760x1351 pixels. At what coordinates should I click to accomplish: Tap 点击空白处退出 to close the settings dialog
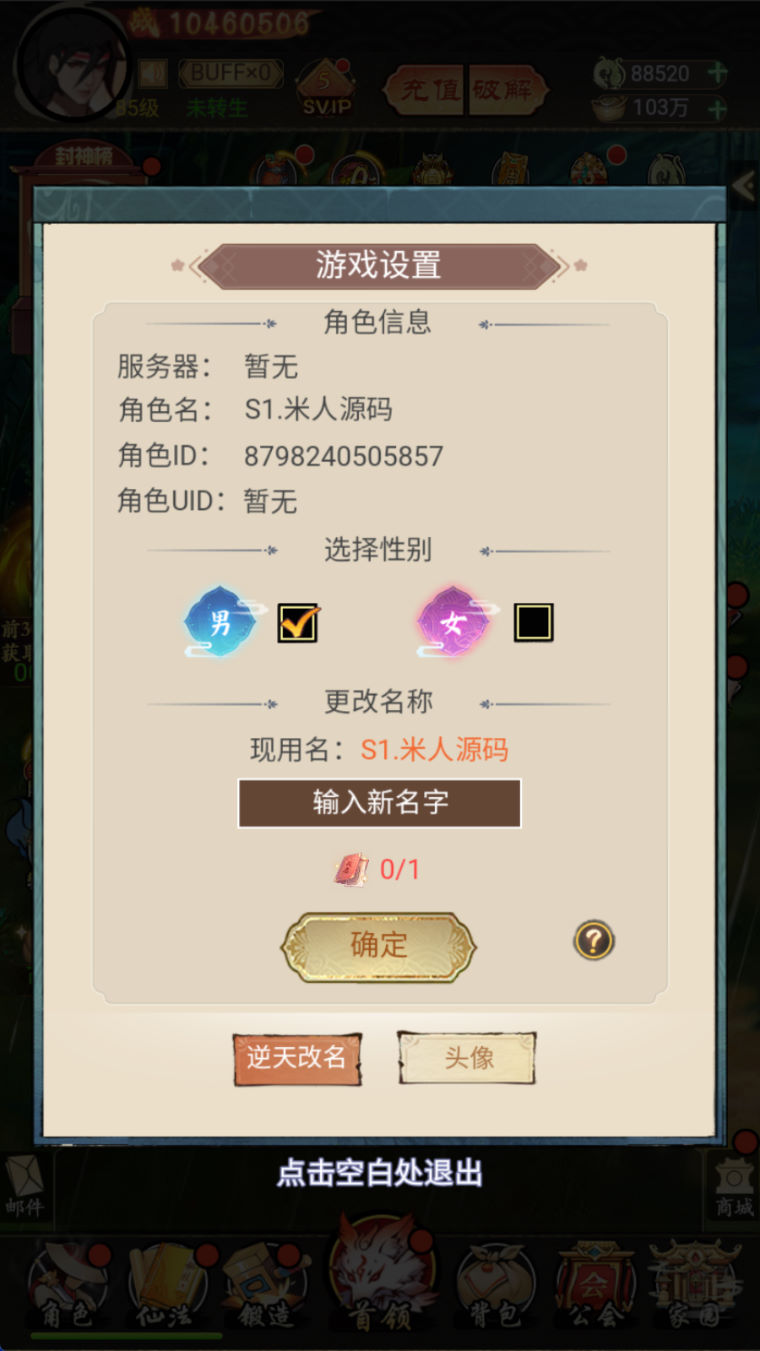(379, 1173)
